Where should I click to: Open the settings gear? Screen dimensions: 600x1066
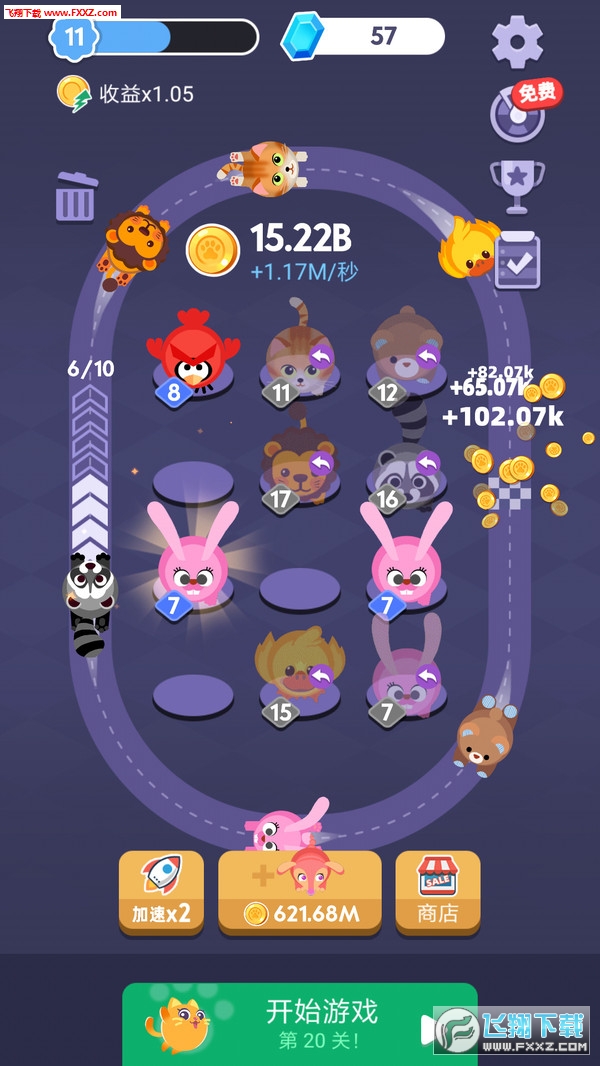coord(517,42)
